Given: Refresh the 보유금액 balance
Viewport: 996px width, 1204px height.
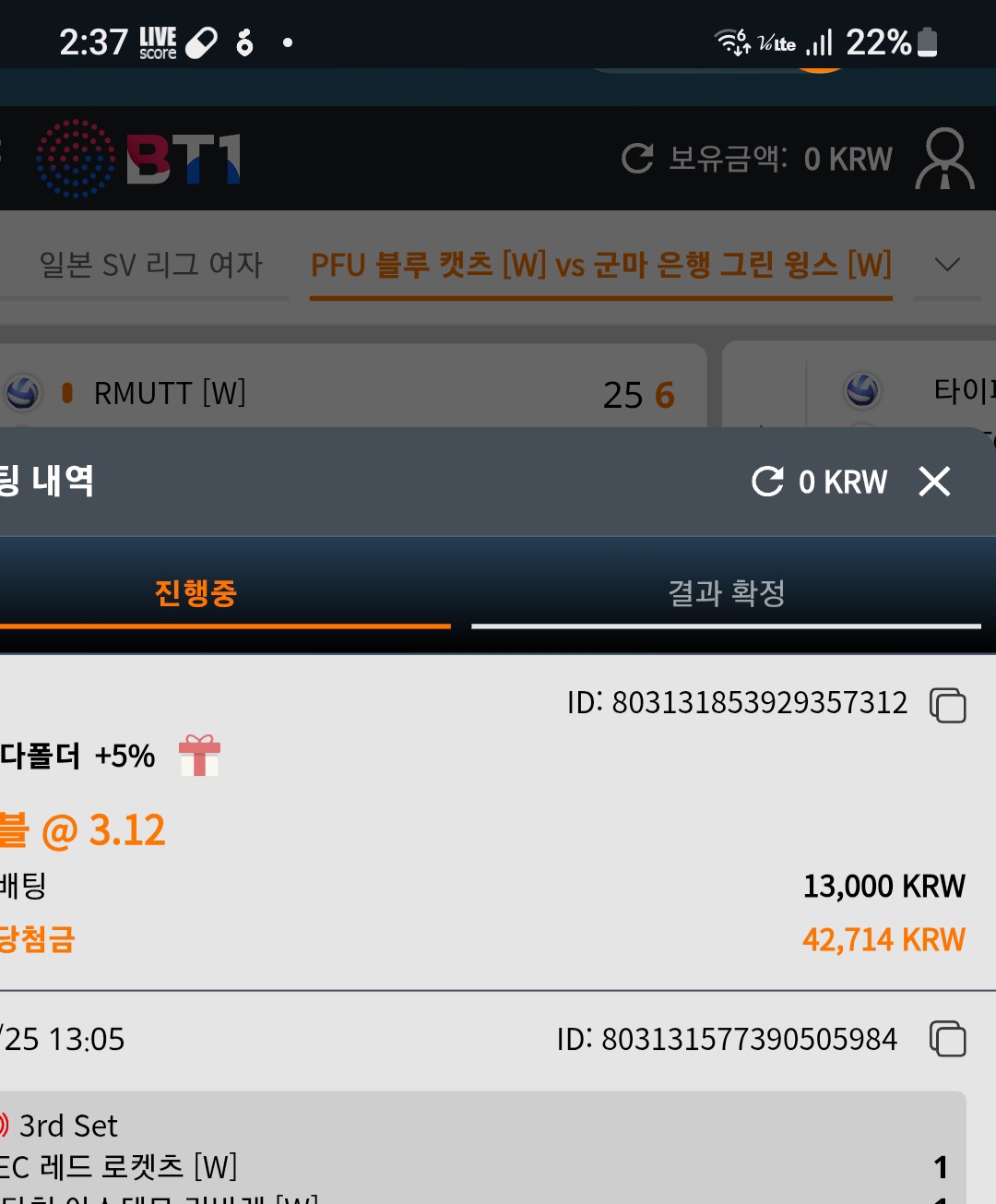Looking at the screenshot, I should pyautogui.click(x=637, y=157).
